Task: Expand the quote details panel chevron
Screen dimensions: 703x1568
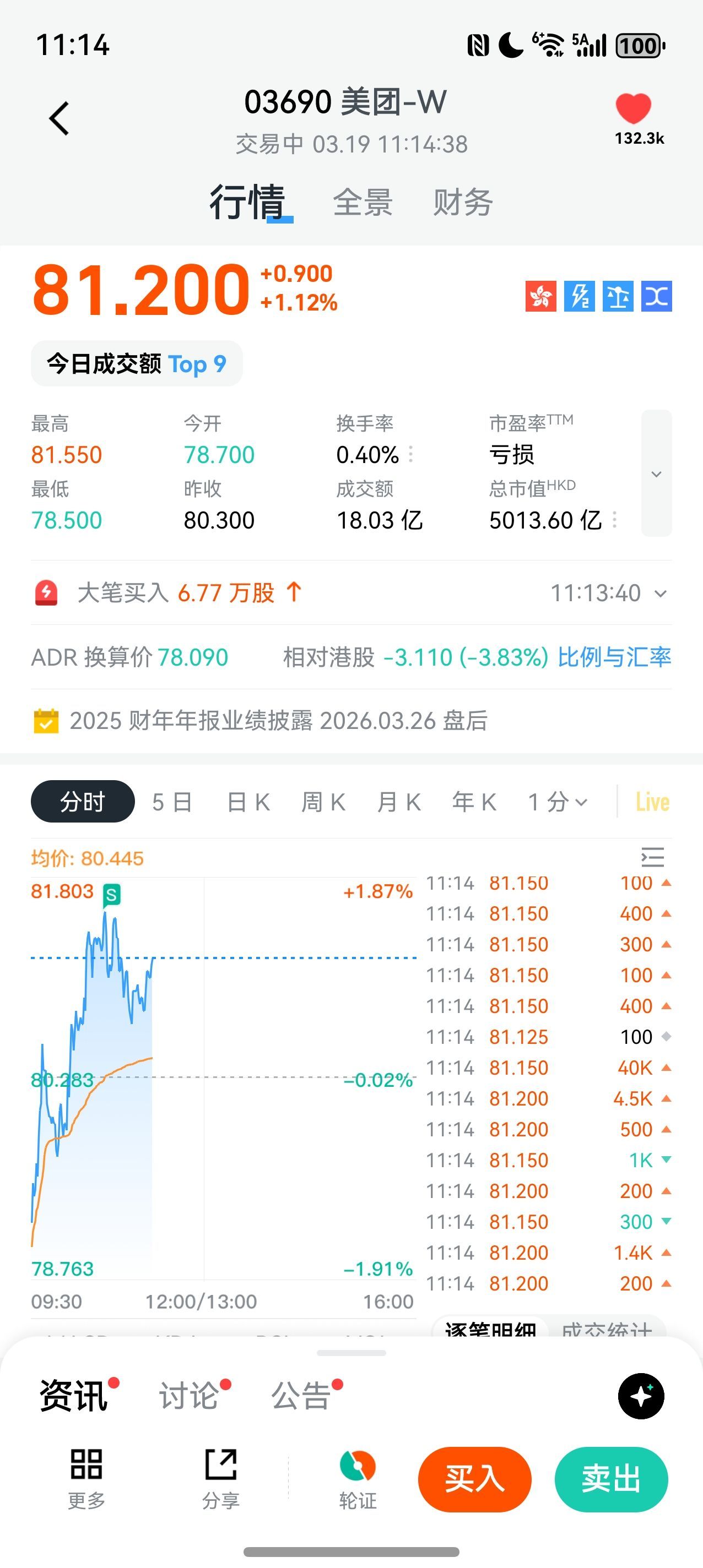Action: tap(656, 473)
